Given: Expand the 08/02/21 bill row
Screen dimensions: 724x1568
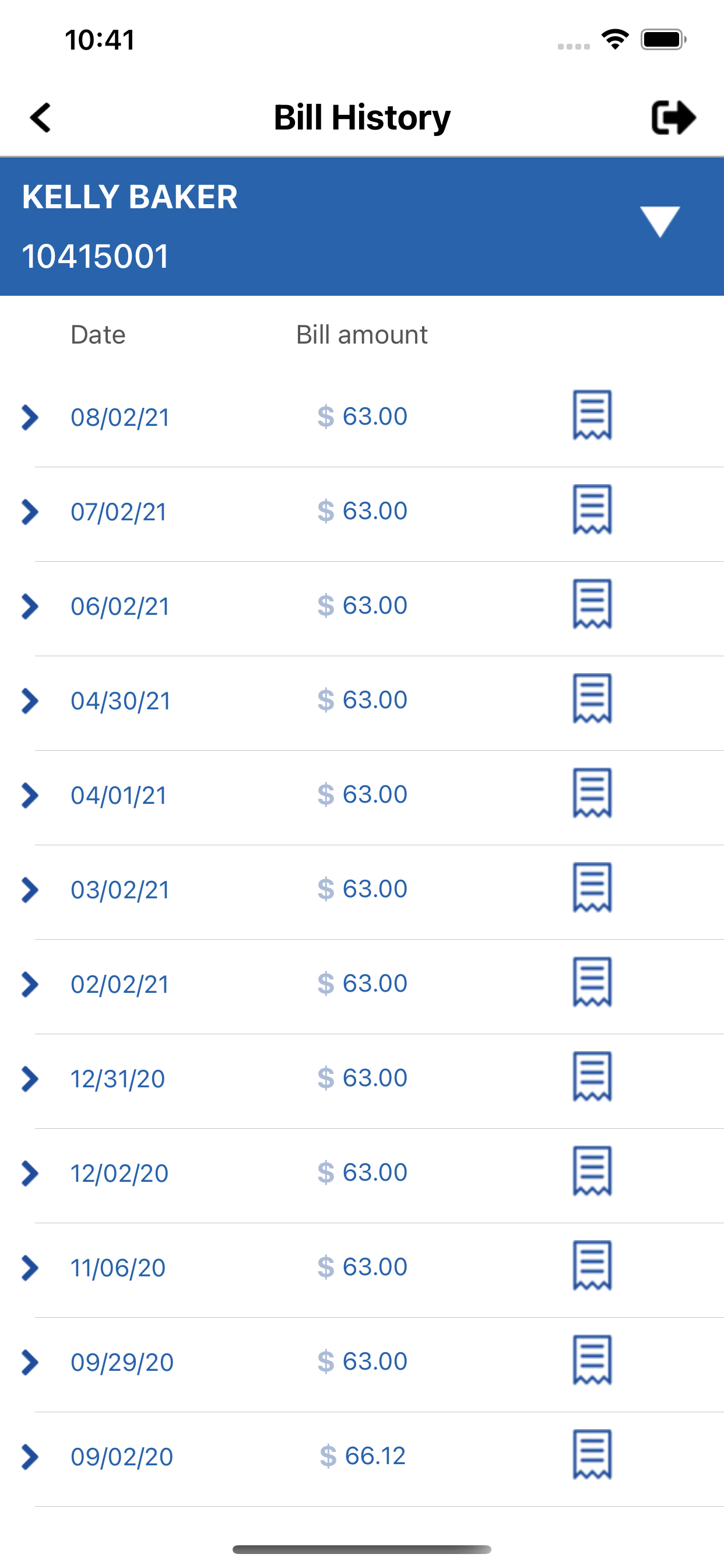Looking at the screenshot, I should point(30,418).
